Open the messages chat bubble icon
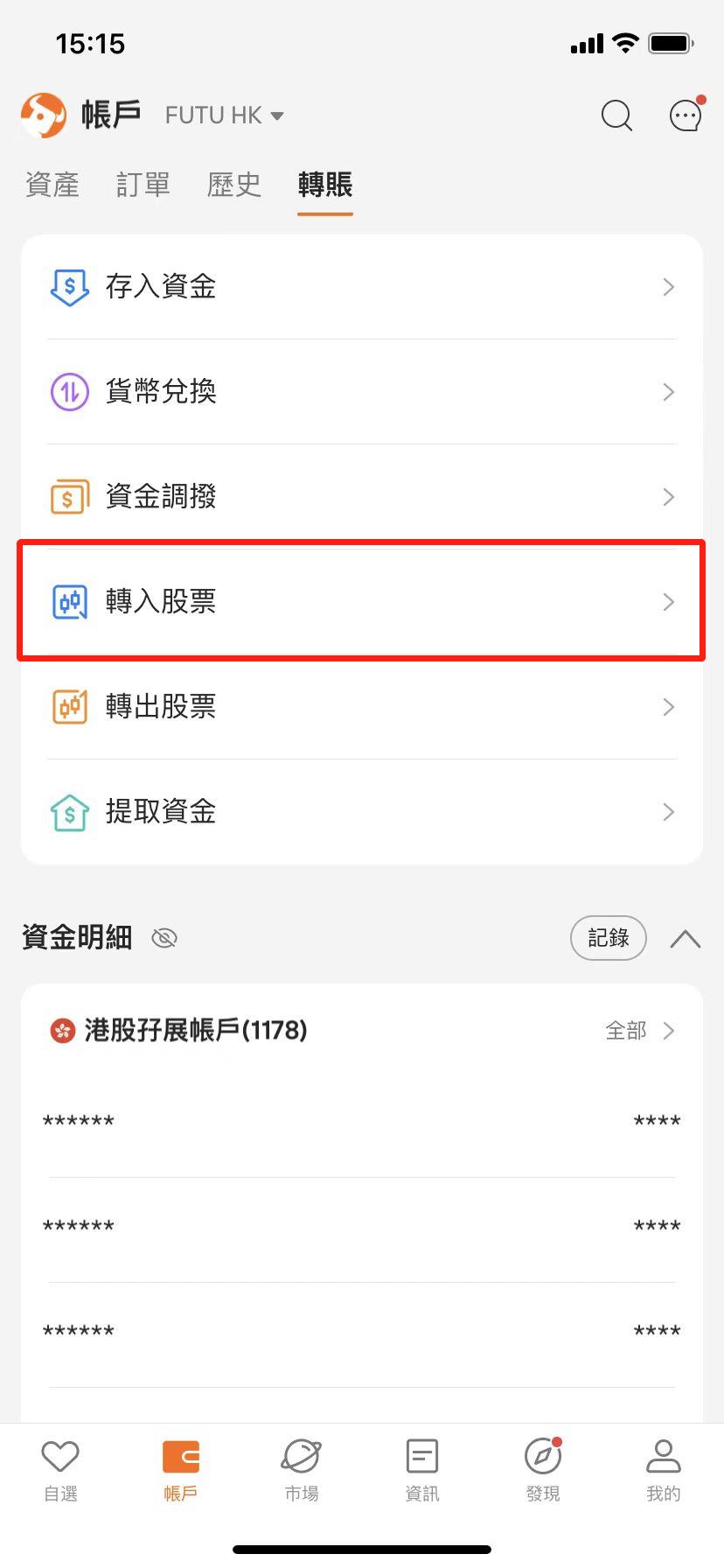 pos(686,115)
